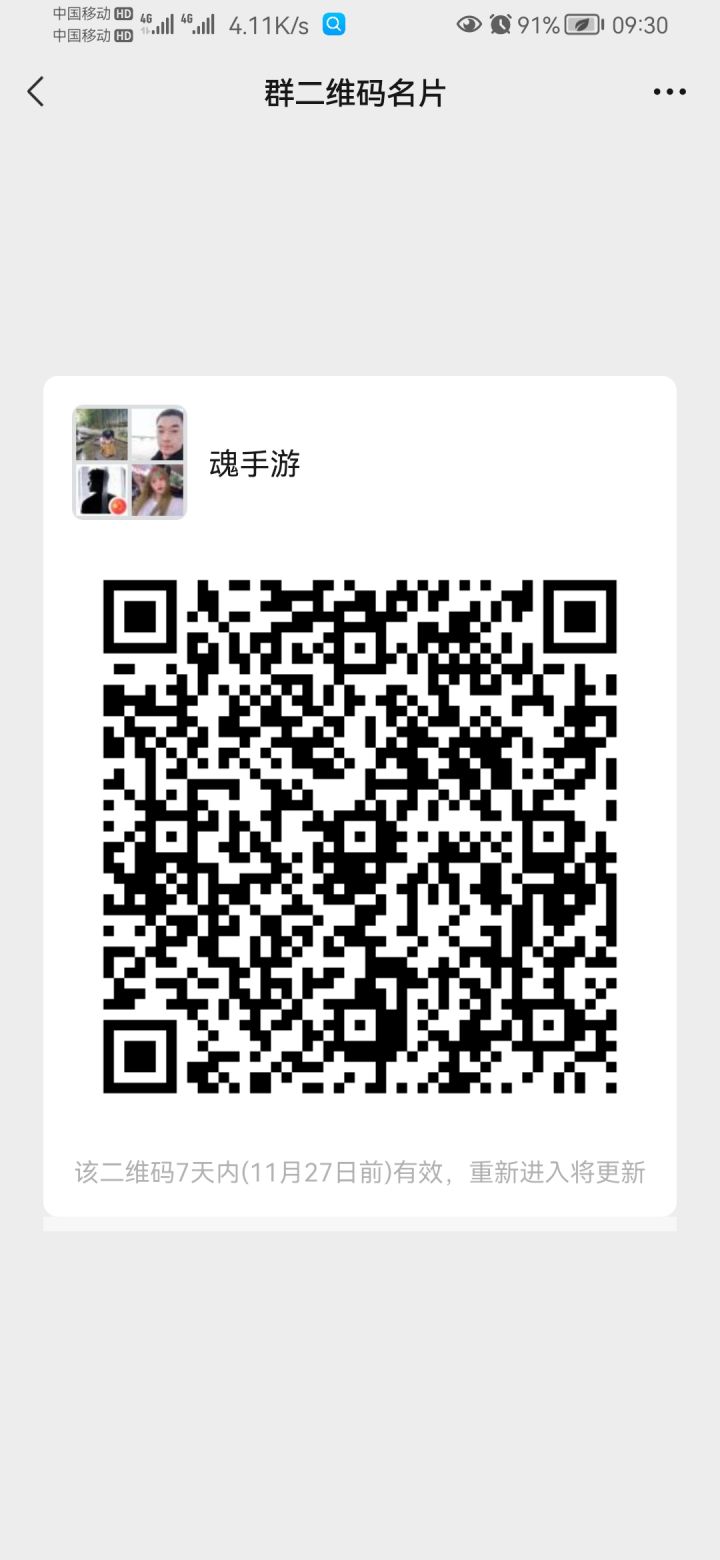The width and height of the screenshot is (720, 1560).
Task: Tap the second 中国移动 carrier label
Action: [80, 35]
